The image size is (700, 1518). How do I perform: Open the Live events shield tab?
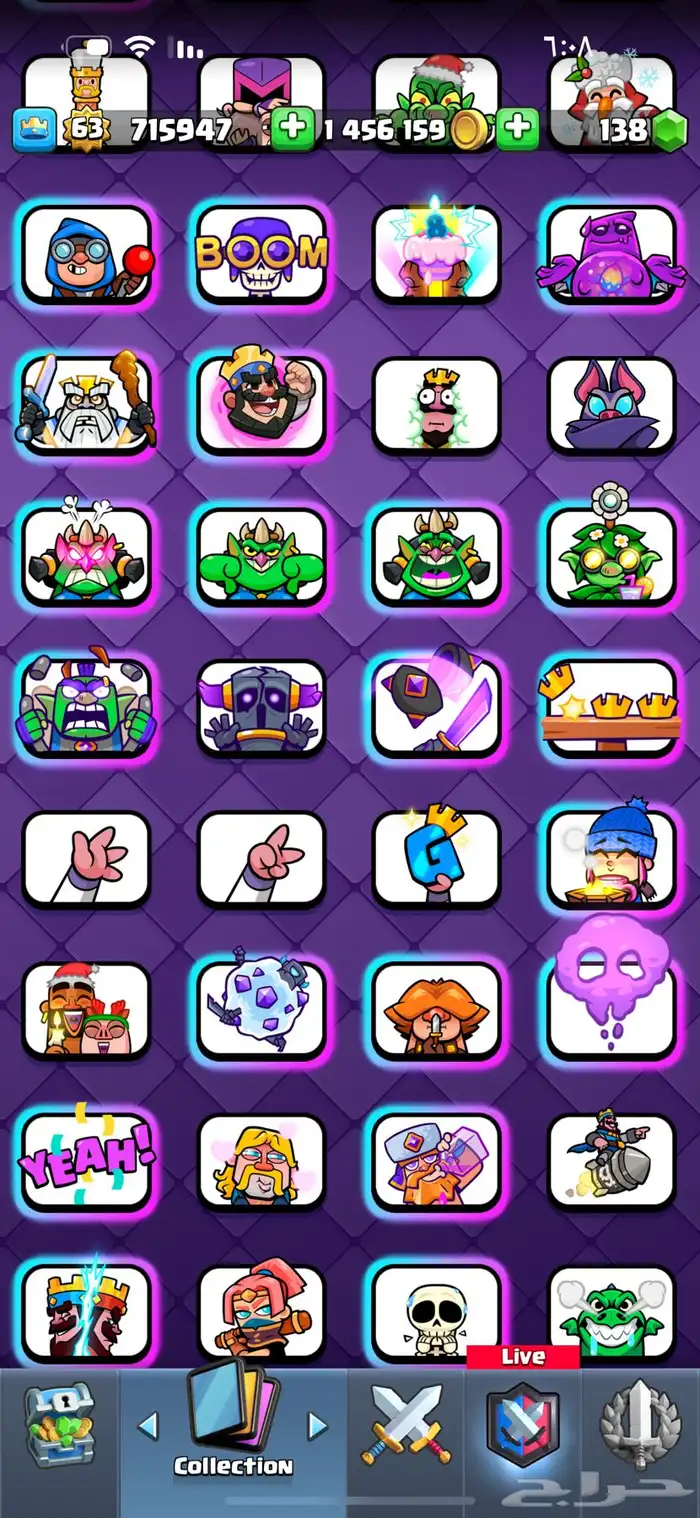[x=523, y=1425]
